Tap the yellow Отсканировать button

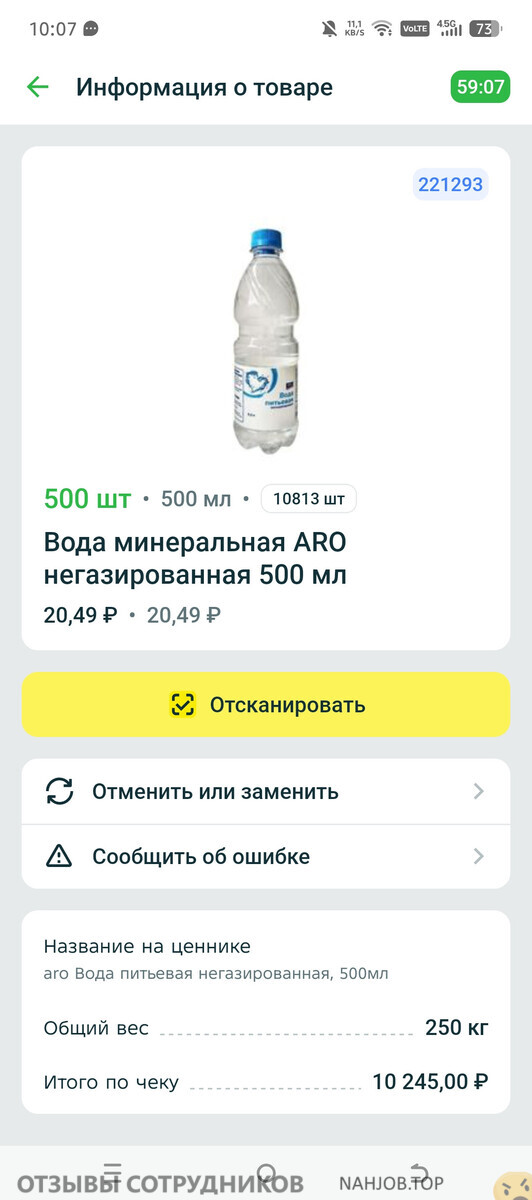coord(266,704)
